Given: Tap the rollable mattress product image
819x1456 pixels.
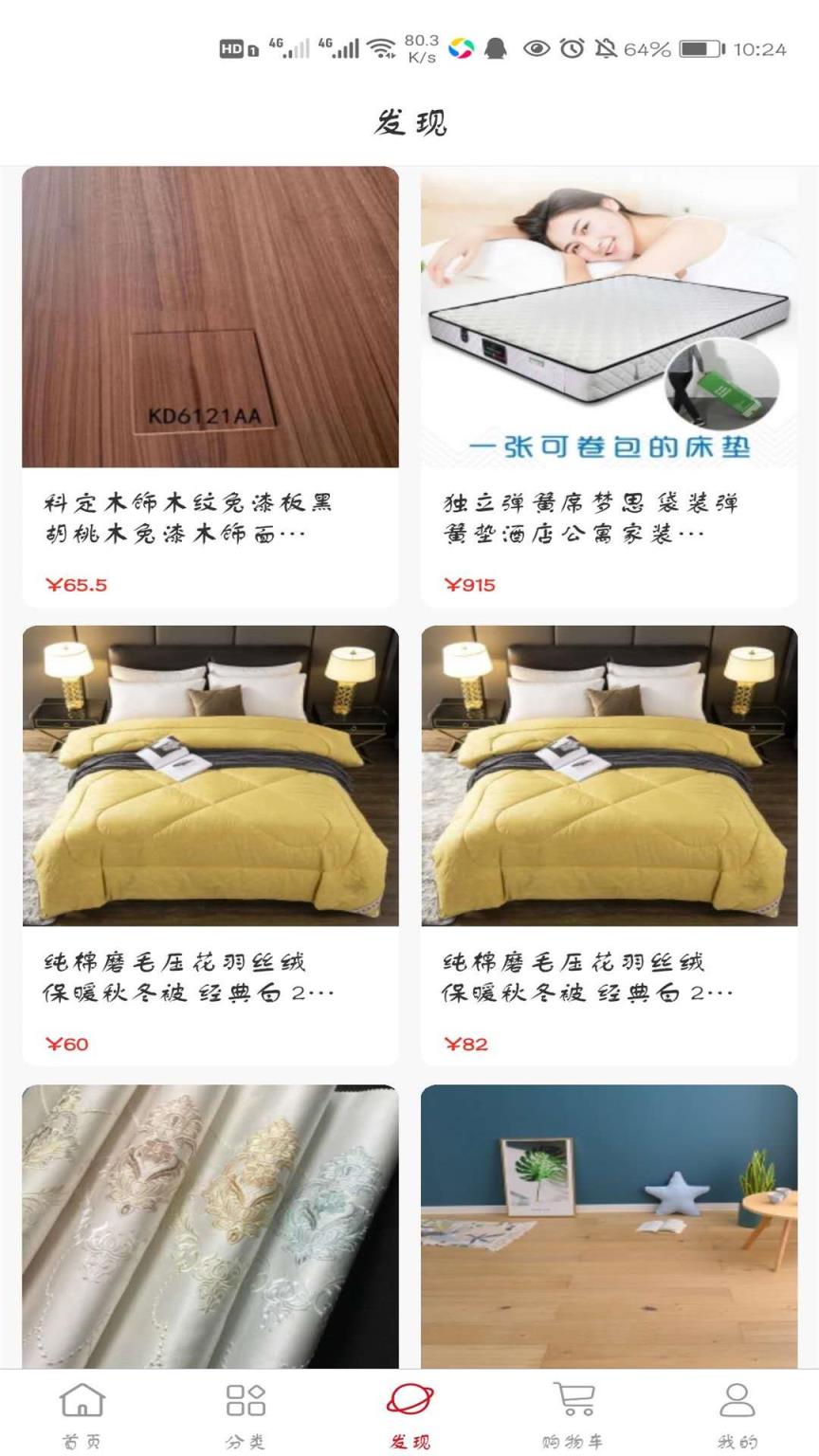Looking at the screenshot, I should click(x=610, y=318).
